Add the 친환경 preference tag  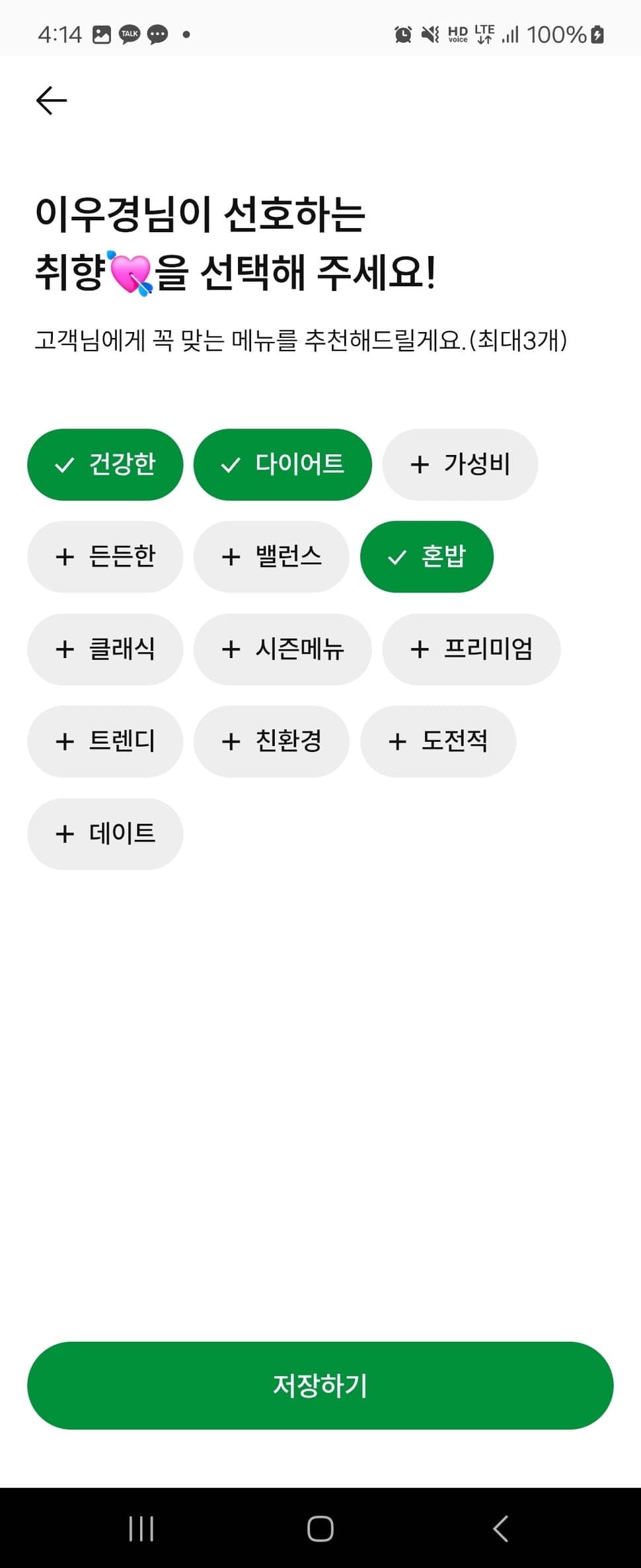click(271, 741)
